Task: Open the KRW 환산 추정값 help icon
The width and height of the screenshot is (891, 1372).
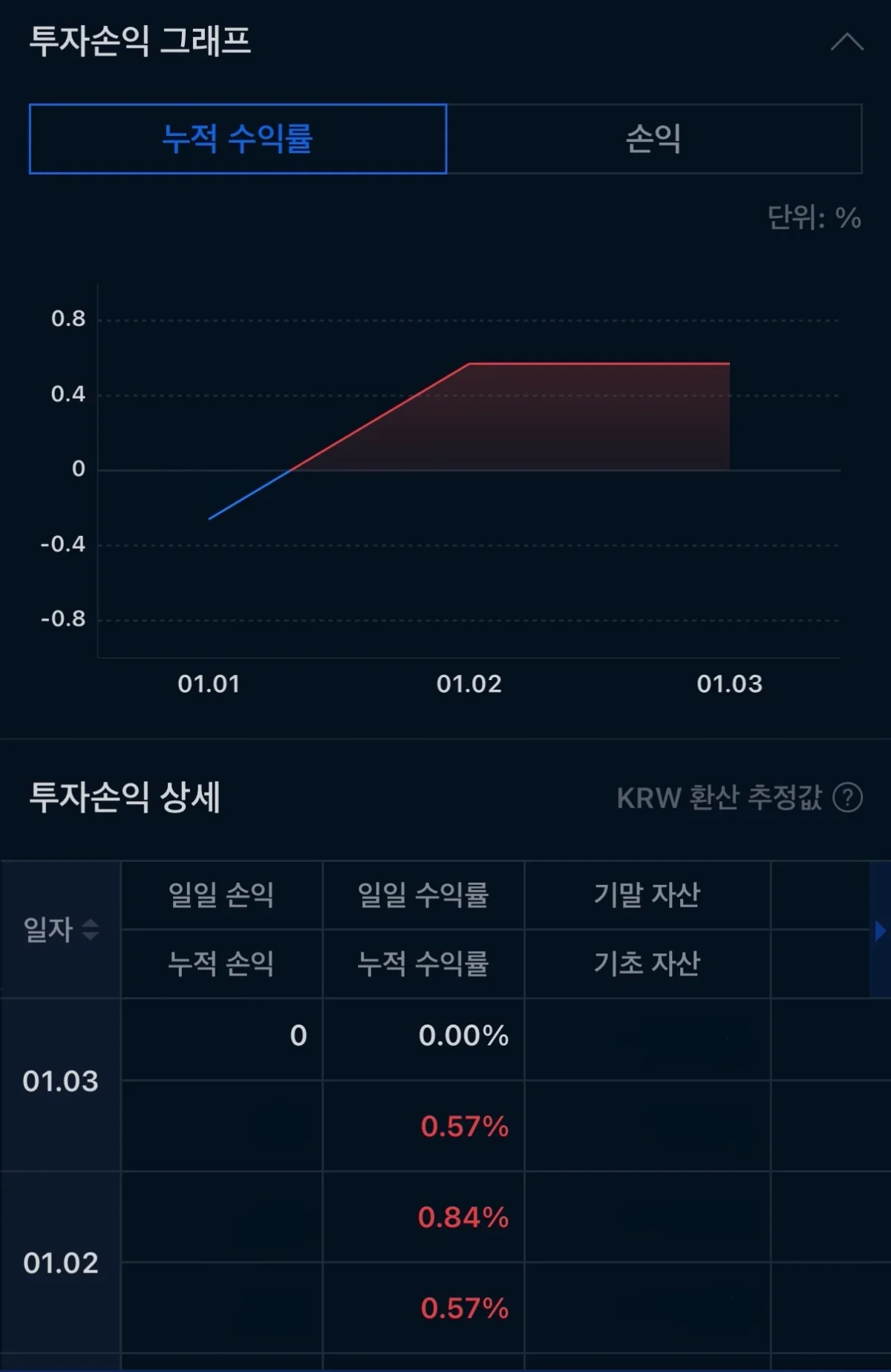Action: 847,797
